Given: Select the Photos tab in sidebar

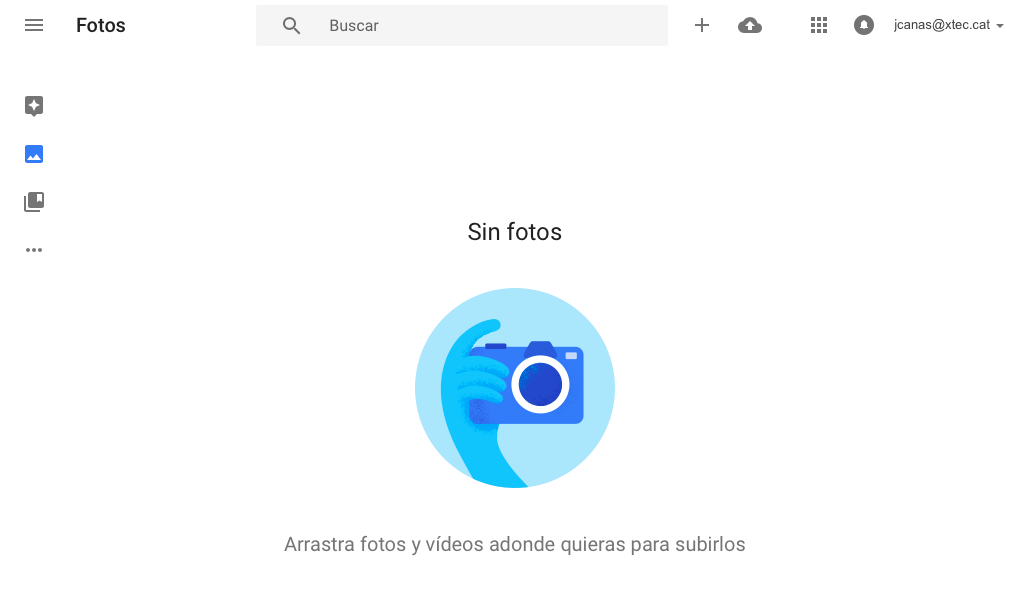Looking at the screenshot, I should coord(34,154).
